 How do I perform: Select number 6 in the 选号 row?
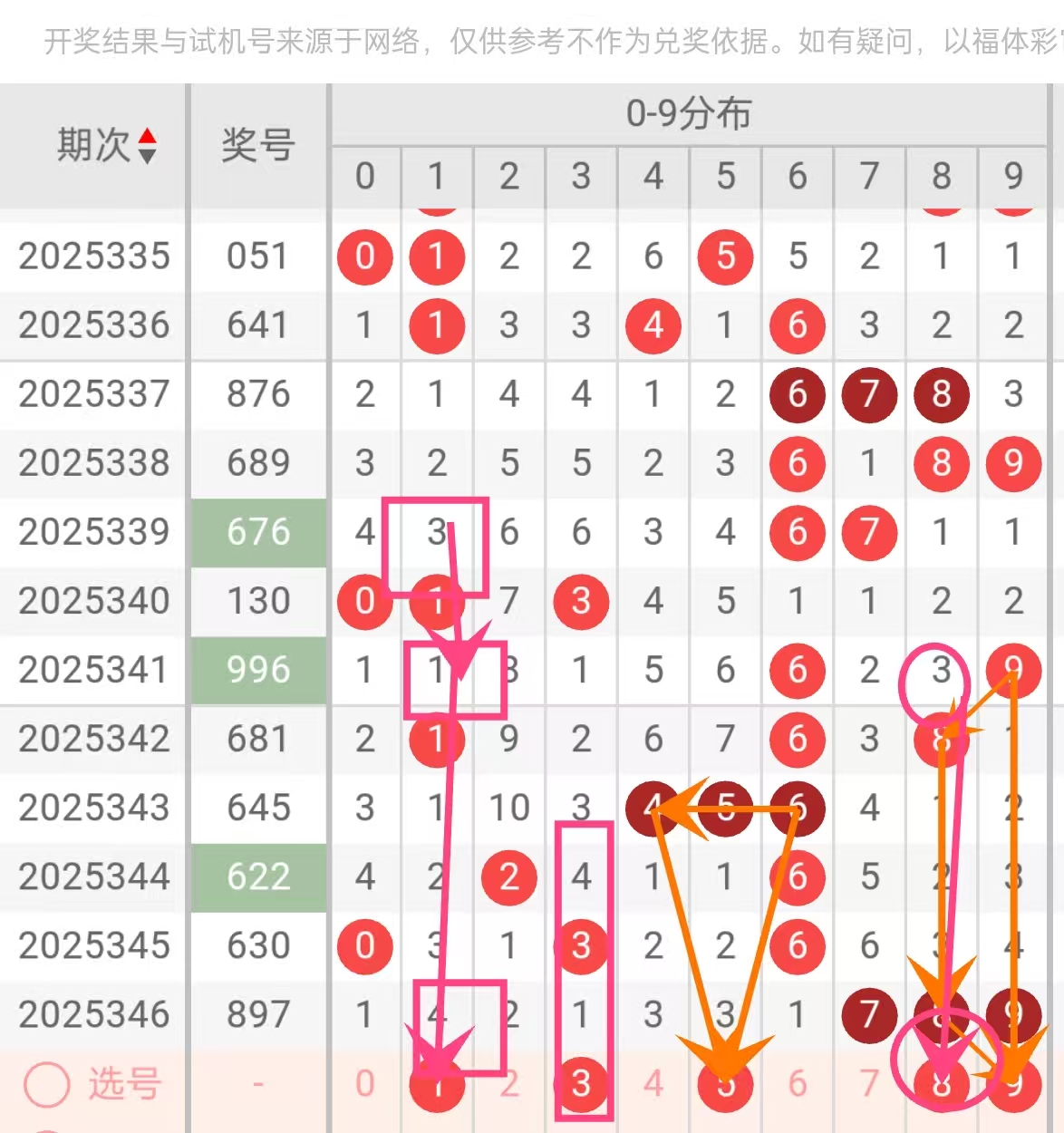click(x=798, y=1084)
